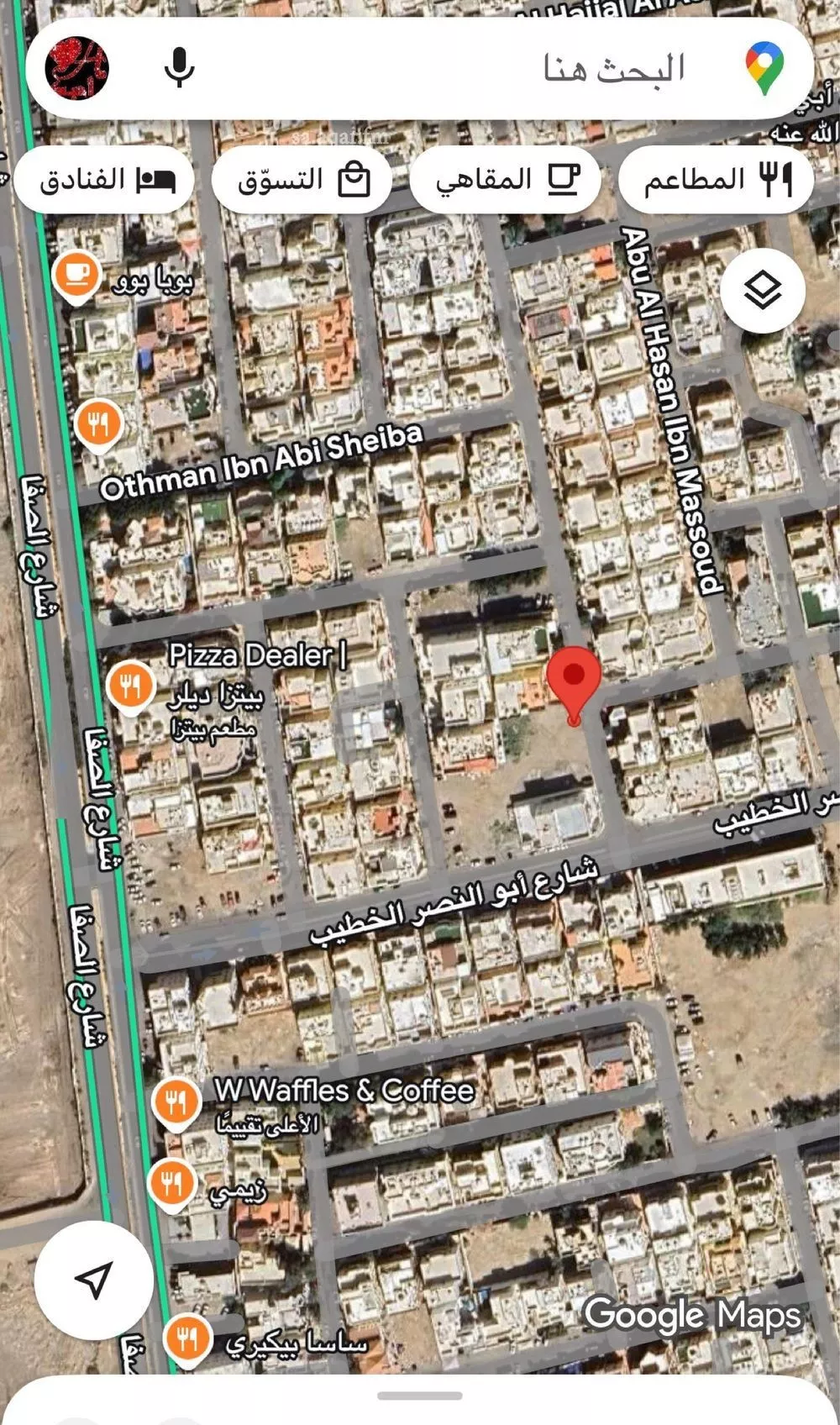
Task: Open the W Waffles & Coffee marker
Action: tap(176, 1102)
